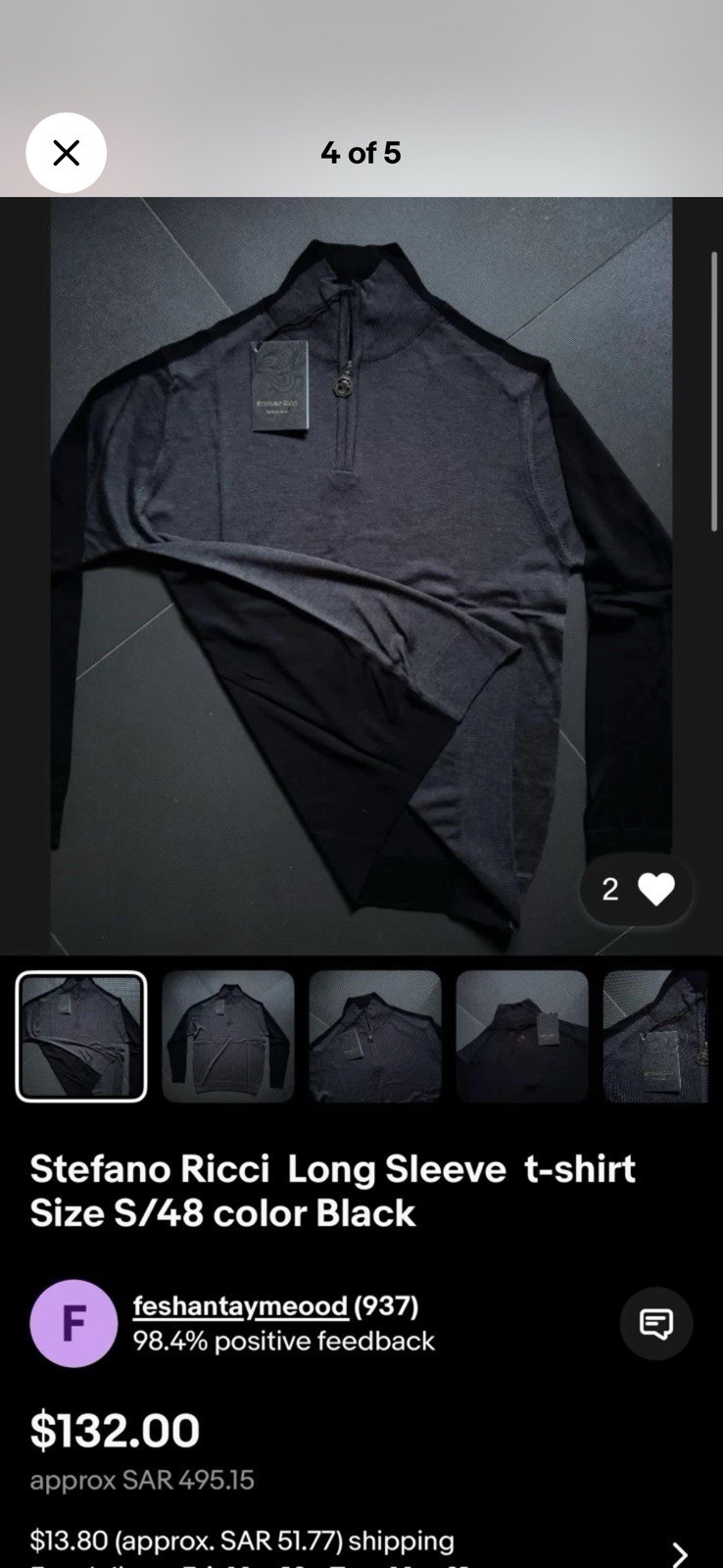Message the seller via chat icon
Screen dimensions: 723x1568
pyautogui.click(x=655, y=1323)
